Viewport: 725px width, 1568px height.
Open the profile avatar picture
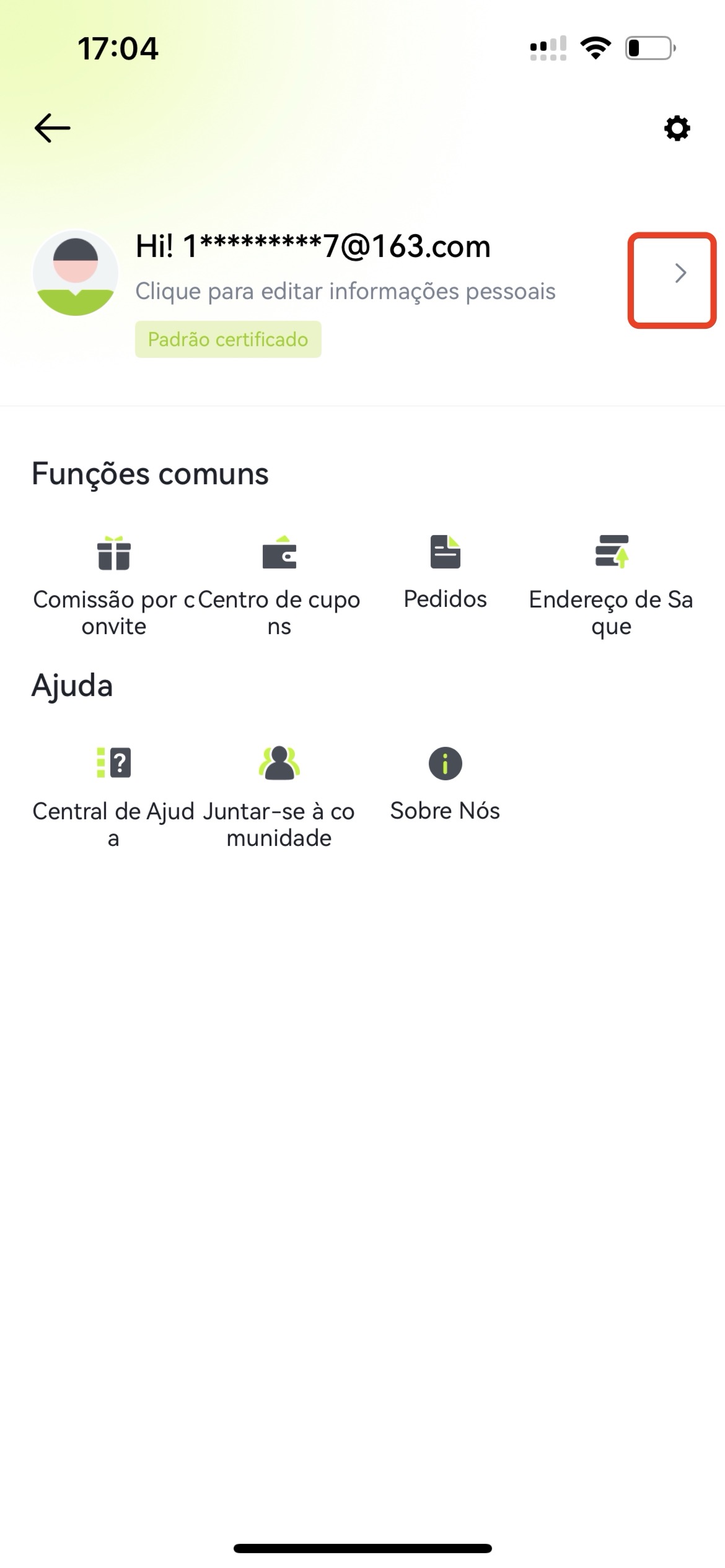(76, 273)
